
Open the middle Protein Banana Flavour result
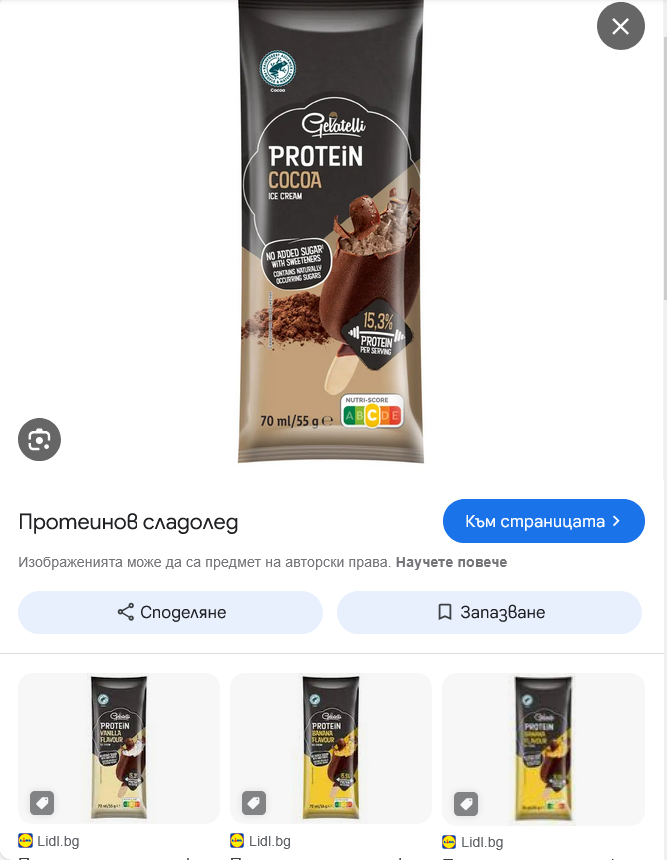[331, 748]
